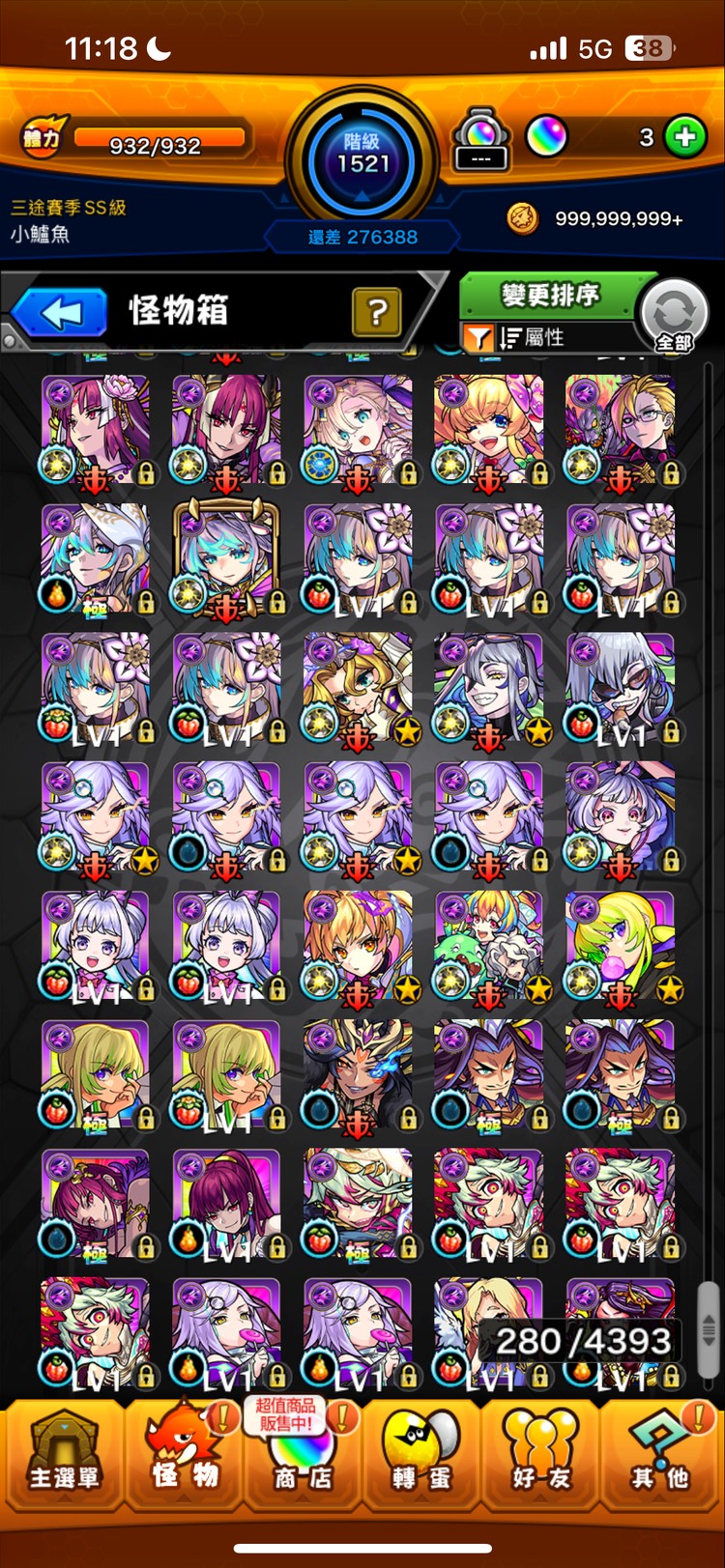Select the blonde man with glasses monster
Screen dimensions: 725x1568
620,429
